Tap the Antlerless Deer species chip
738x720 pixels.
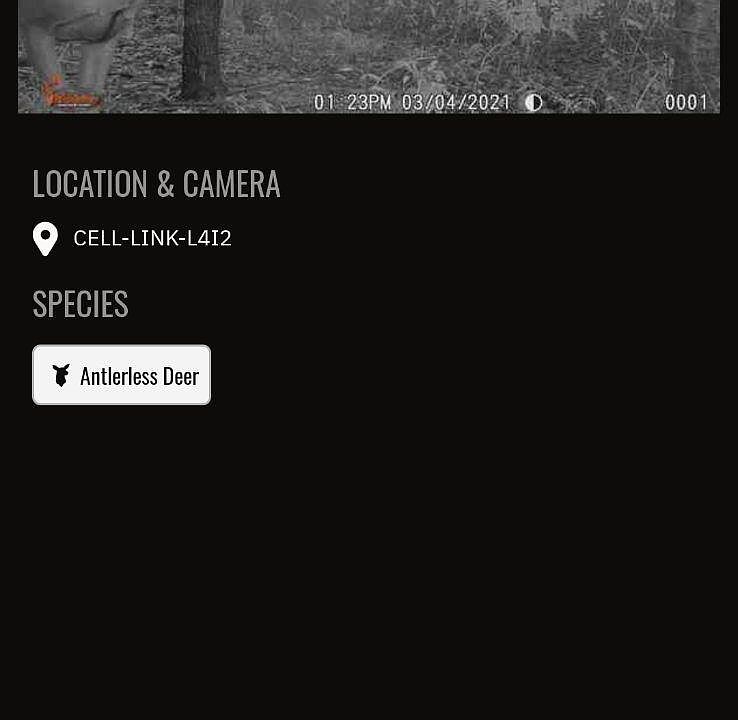(121, 375)
